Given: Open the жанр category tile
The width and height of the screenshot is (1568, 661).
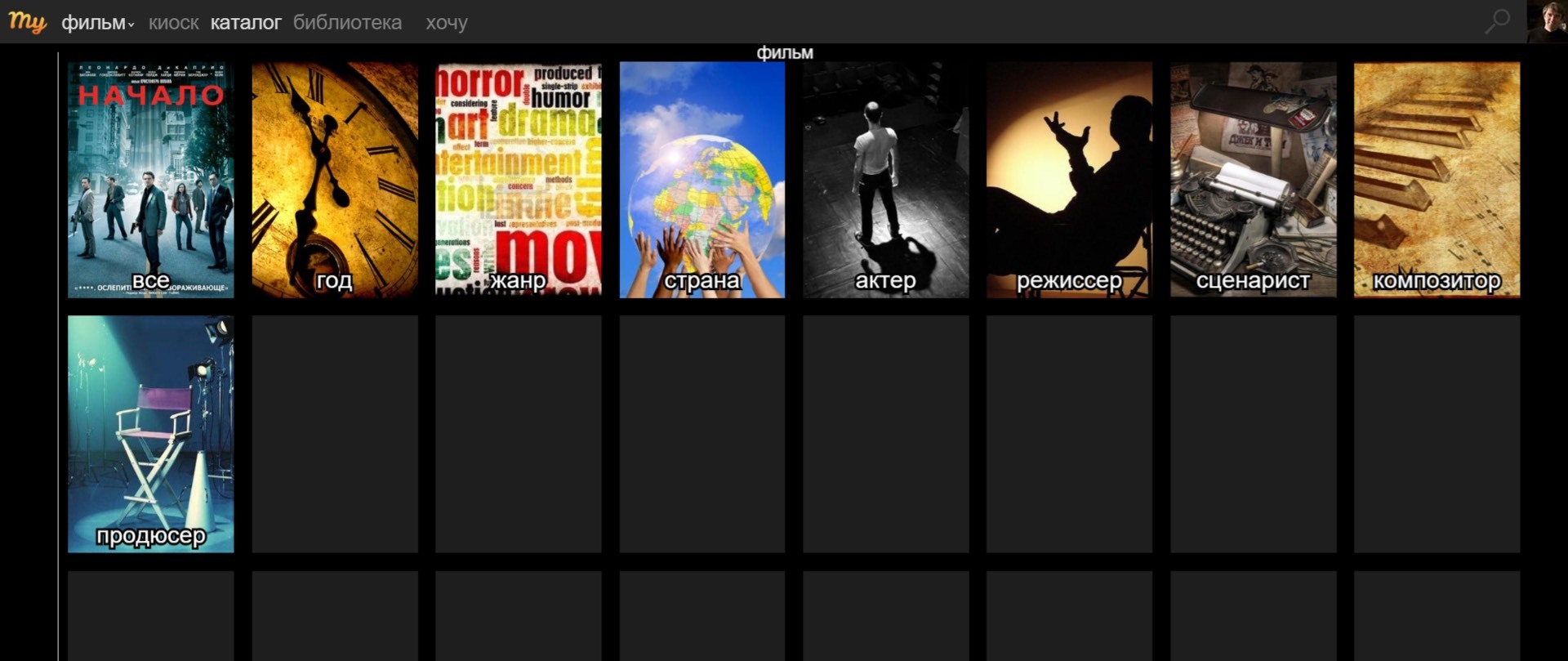Looking at the screenshot, I should pyautogui.click(x=519, y=180).
